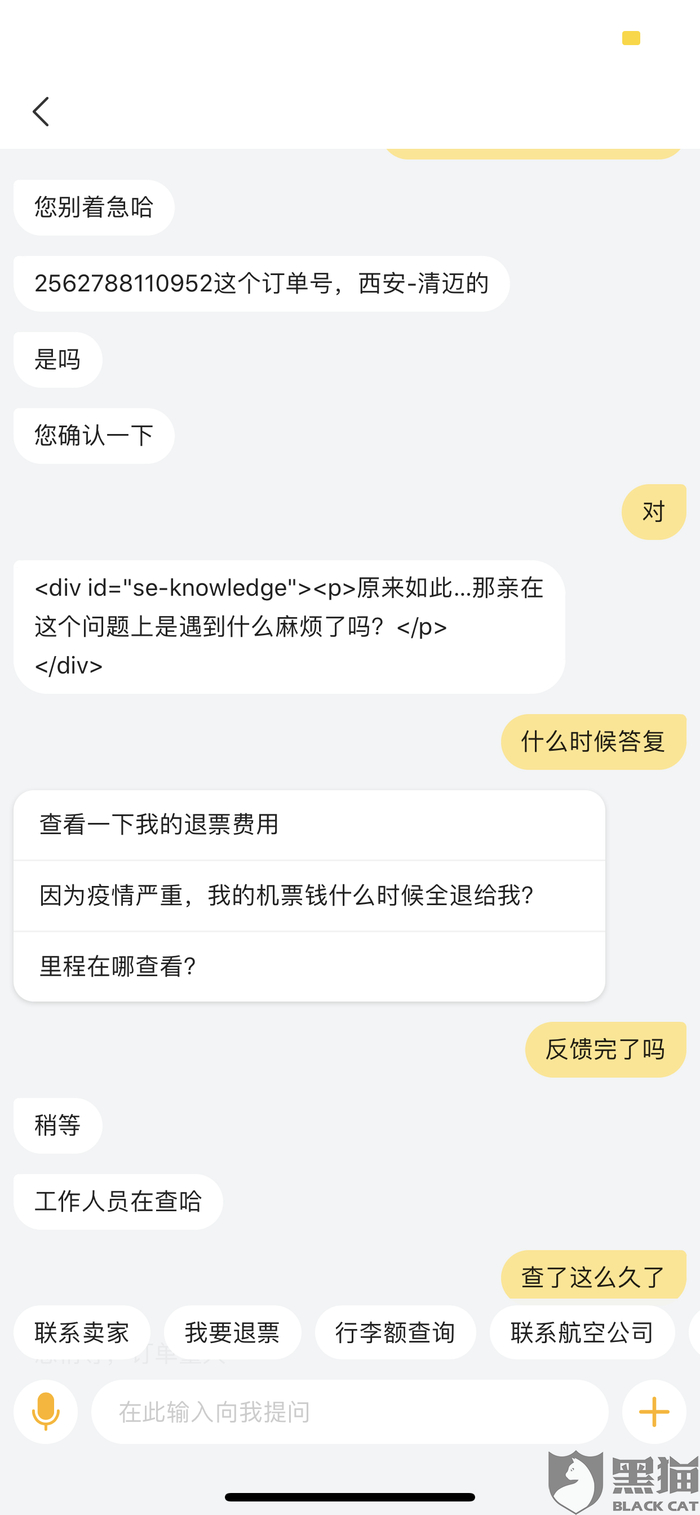Open 行李额查询 quick chip
The height and width of the screenshot is (1515, 700).
[x=395, y=1332]
